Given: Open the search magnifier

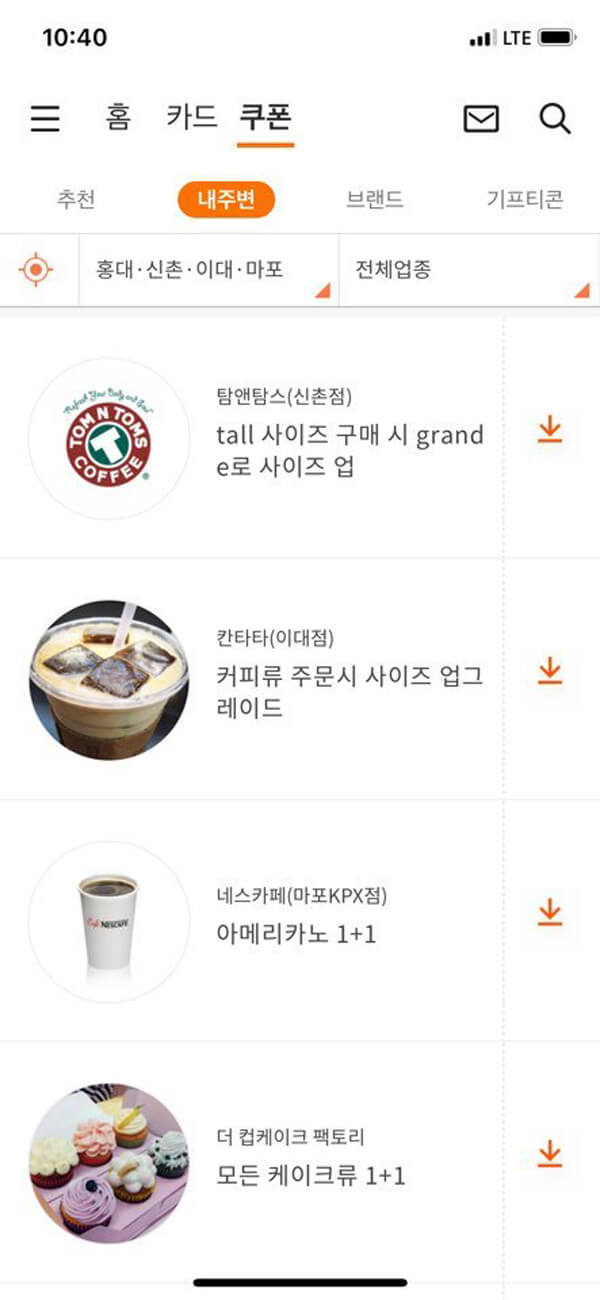Looking at the screenshot, I should click(x=554, y=119).
